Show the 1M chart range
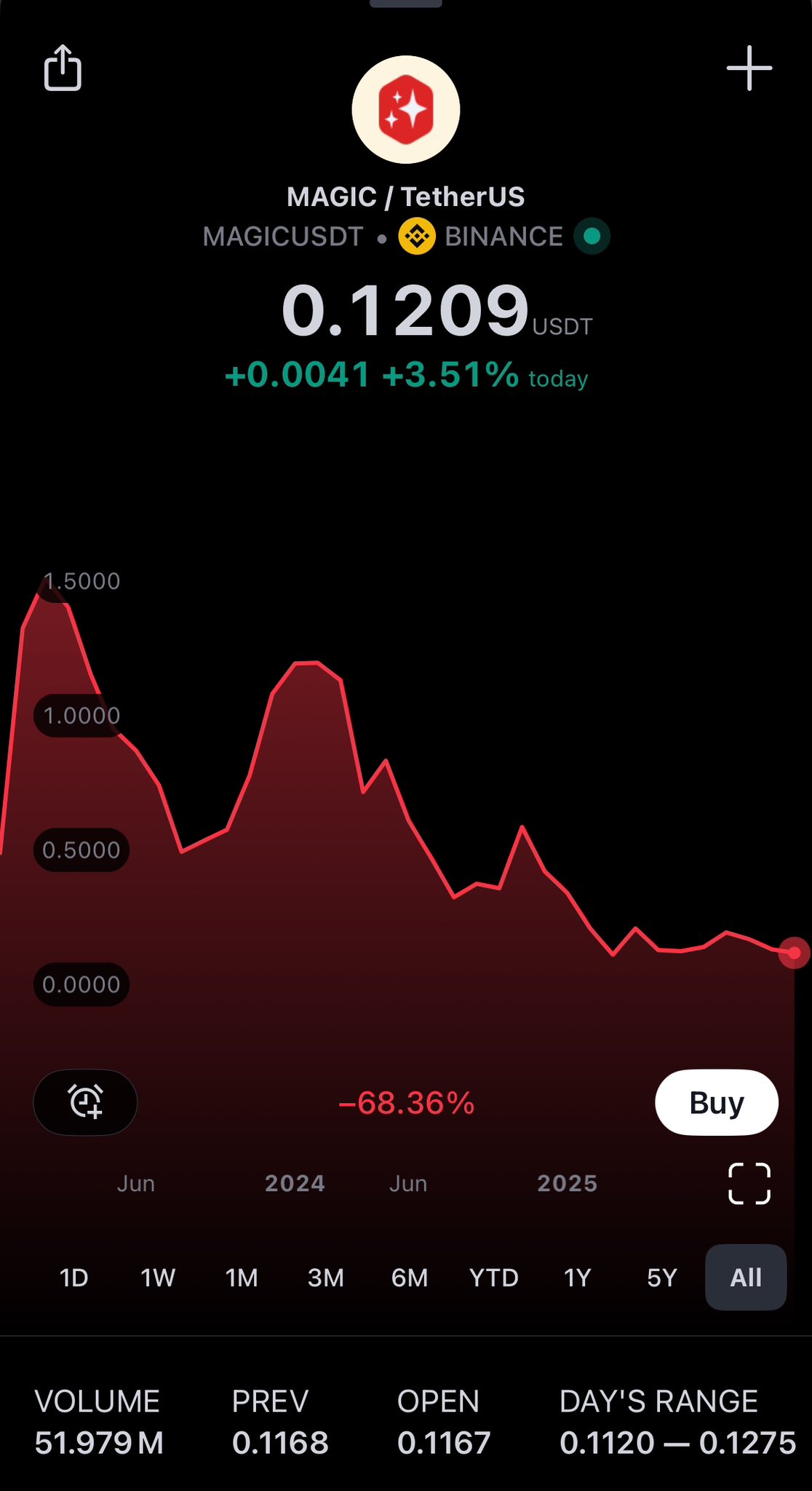 tap(242, 1278)
